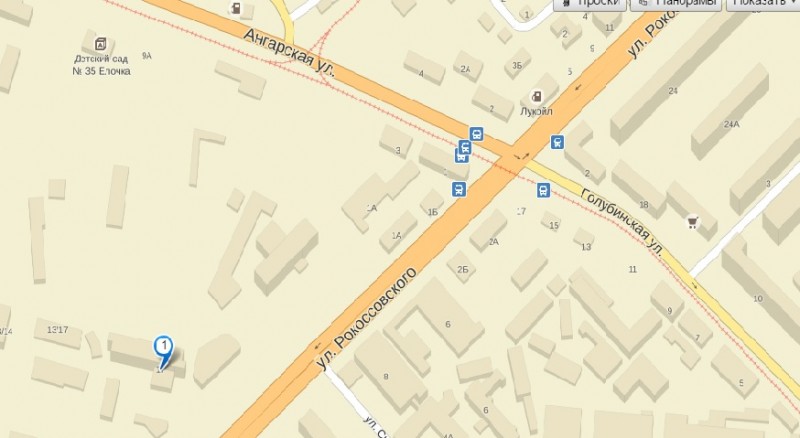Select the Лукойл gas station icon
Image resolution: width=800 pixels, height=438 pixels.
(538, 95)
